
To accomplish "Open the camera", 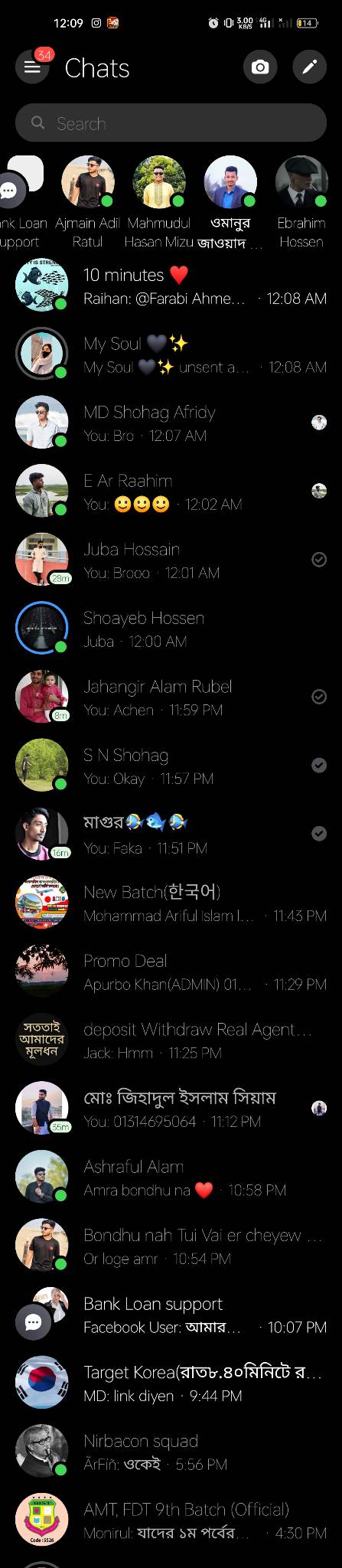I will 260,67.
